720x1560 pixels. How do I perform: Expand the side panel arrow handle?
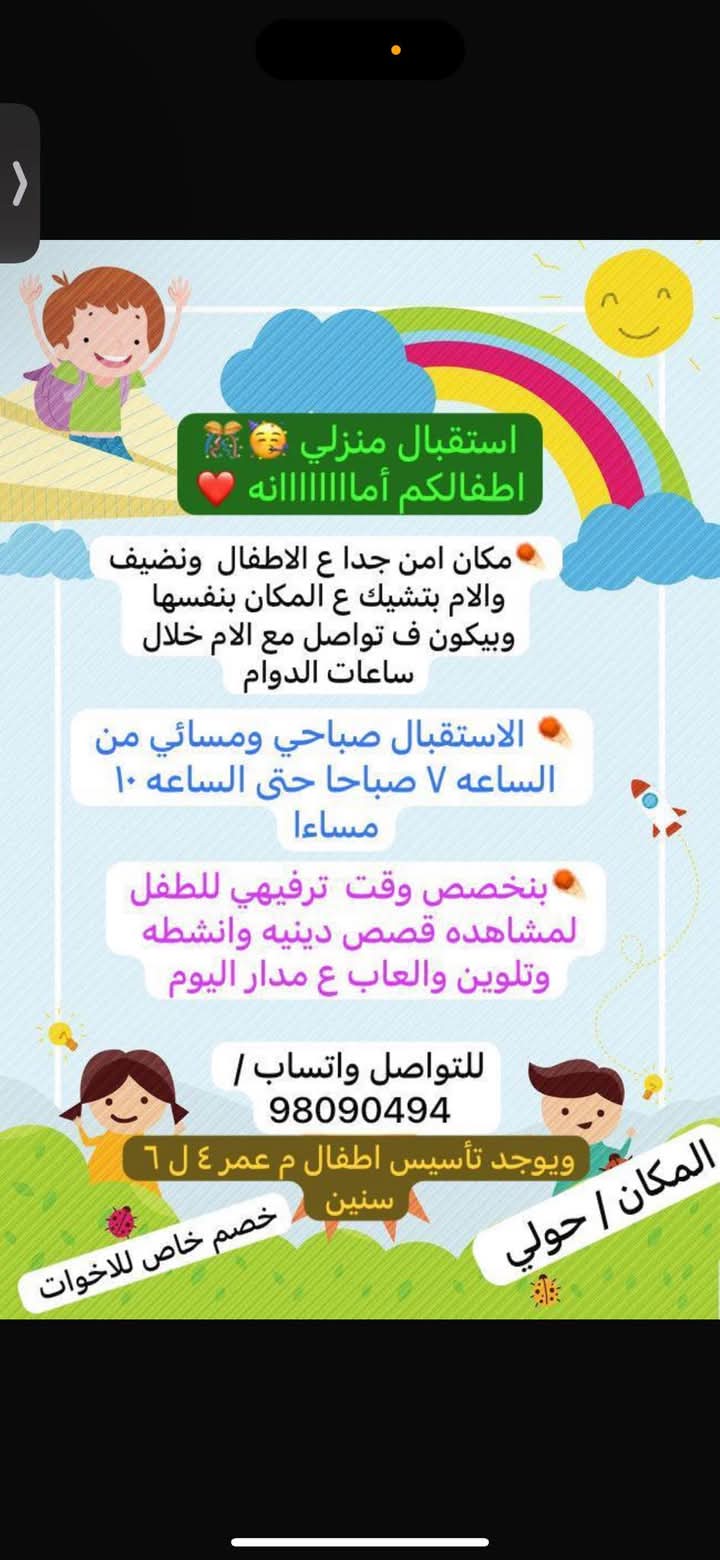point(19,183)
